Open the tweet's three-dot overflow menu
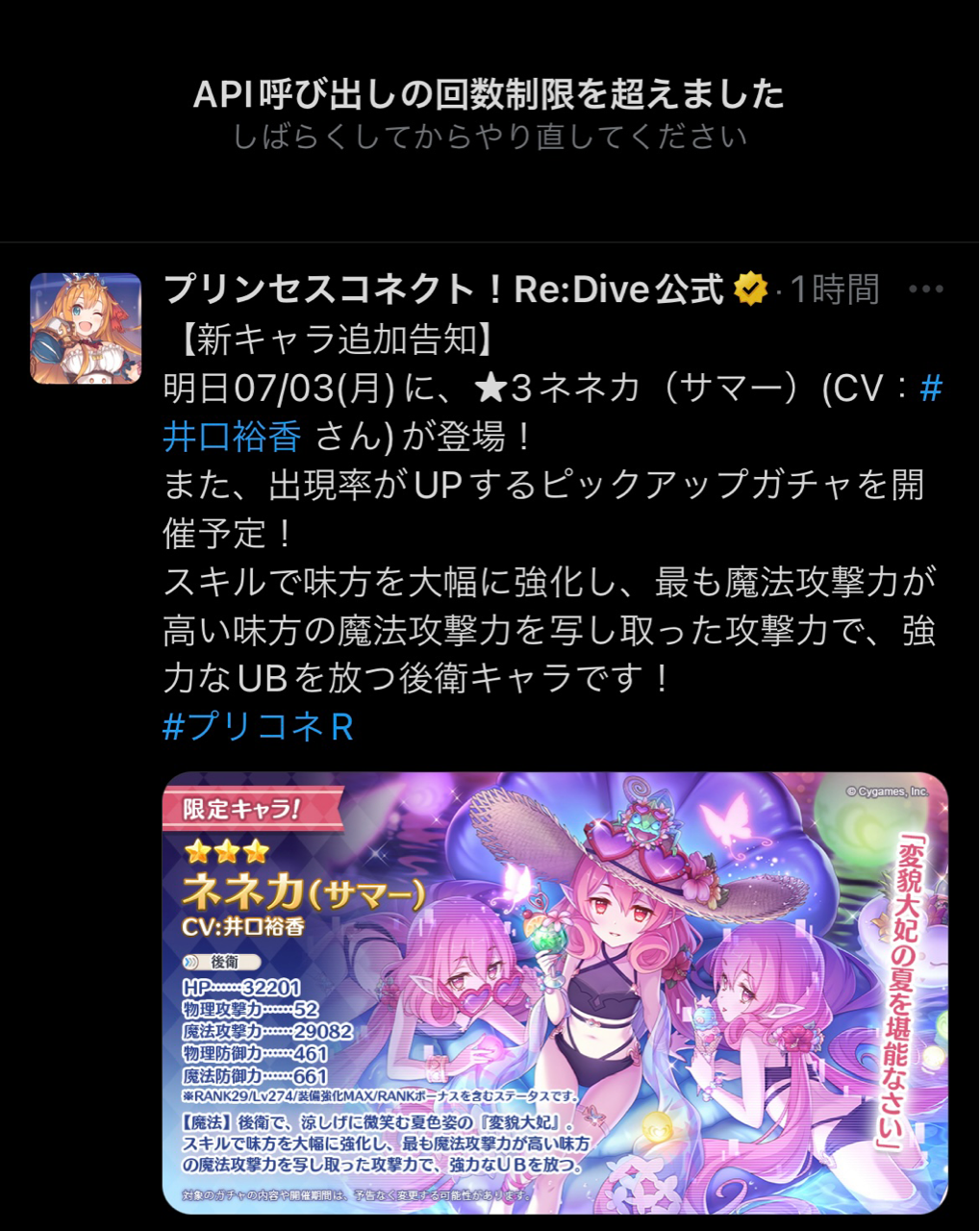This screenshot has width=980, height=1231. tap(925, 289)
